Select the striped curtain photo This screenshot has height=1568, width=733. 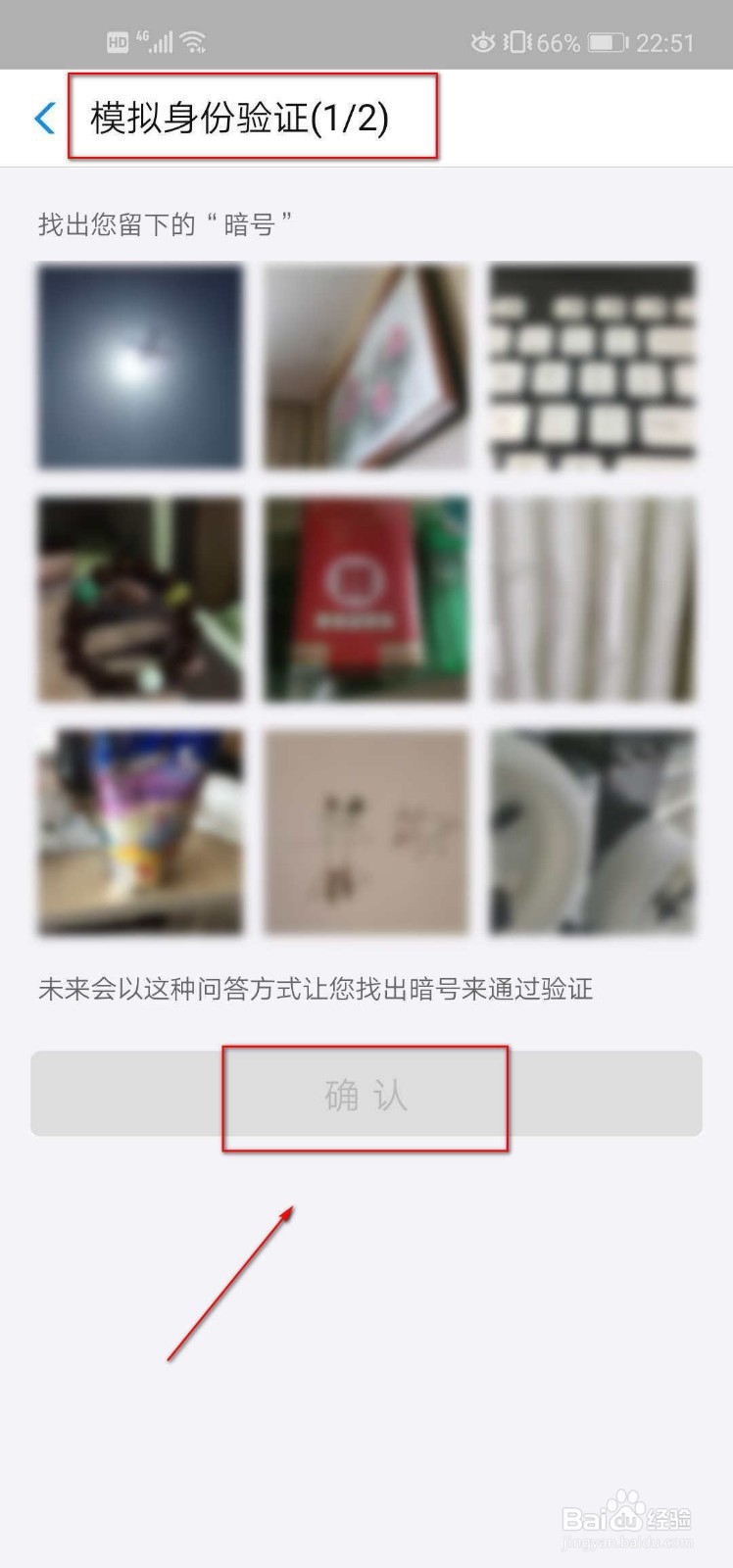pyautogui.click(x=592, y=599)
